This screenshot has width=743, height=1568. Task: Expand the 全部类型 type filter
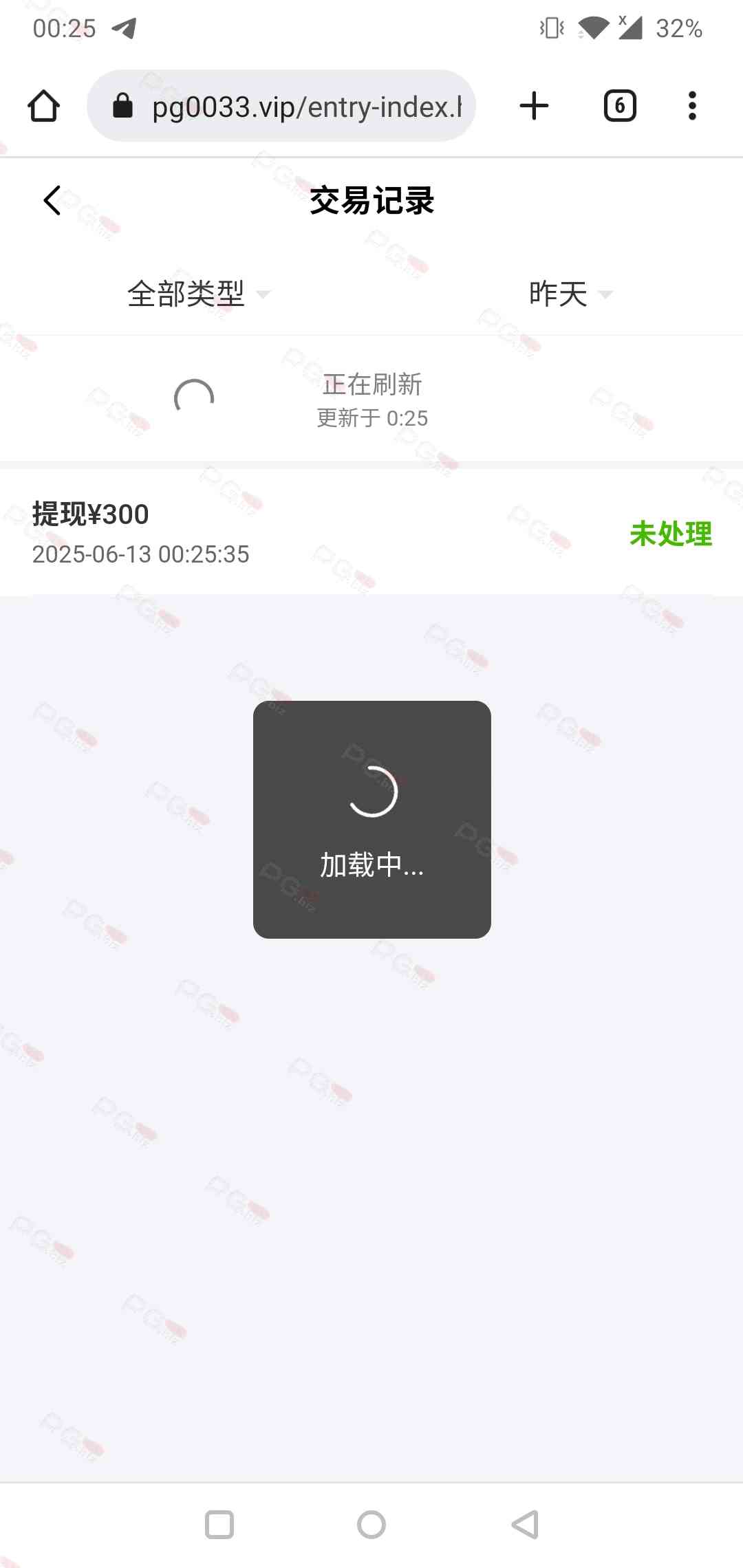tap(199, 294)
